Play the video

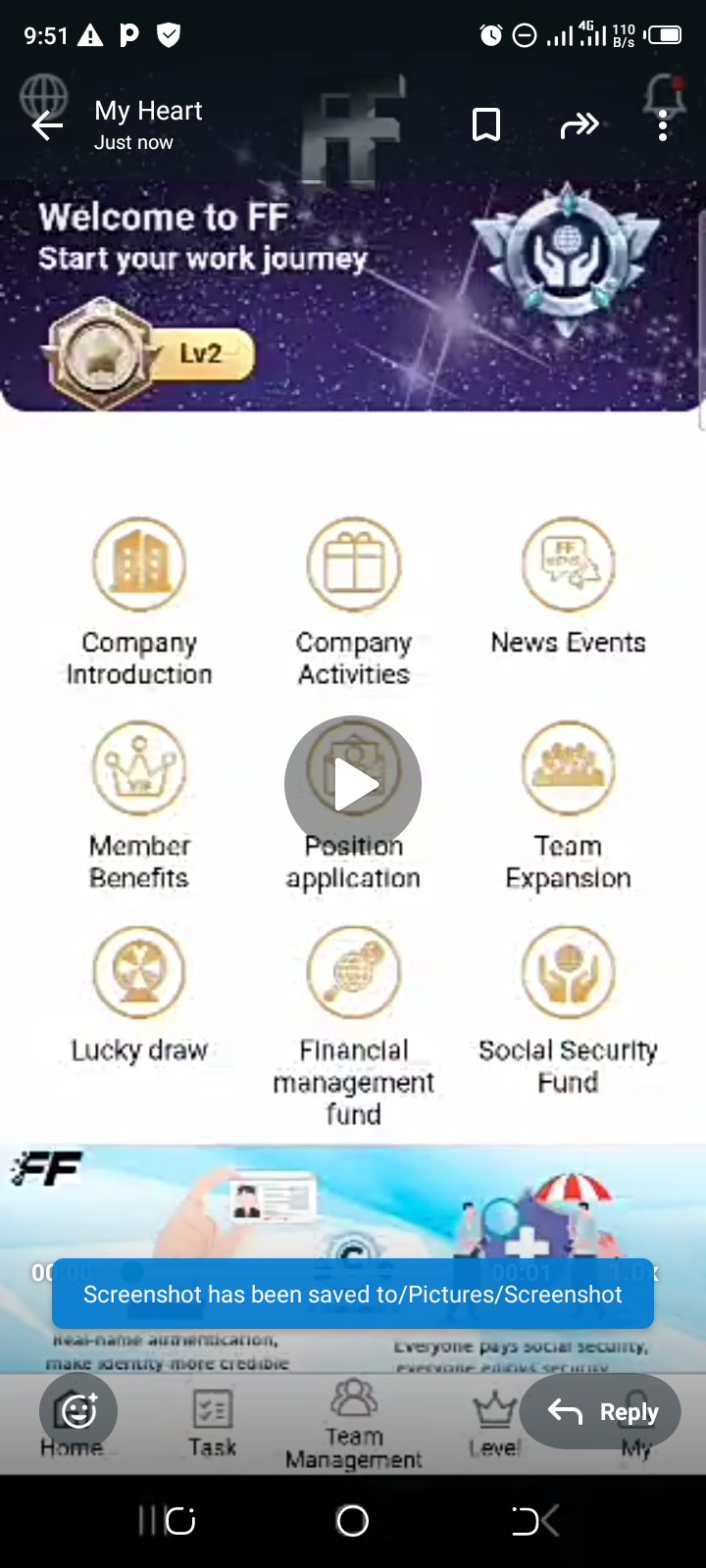[353, 785]
